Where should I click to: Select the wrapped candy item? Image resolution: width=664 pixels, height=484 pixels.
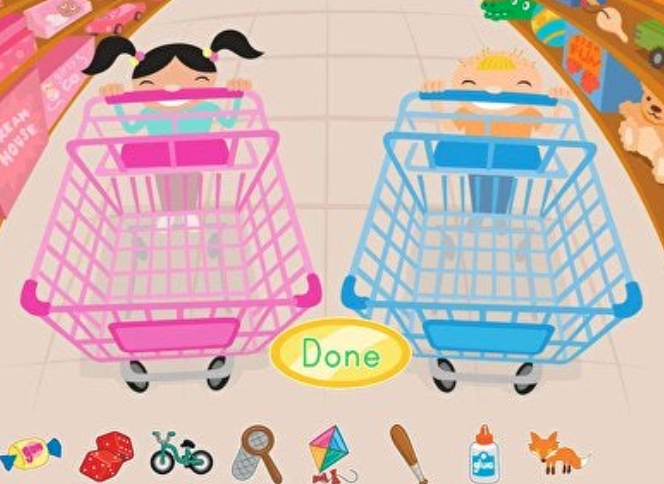click(30, 455)
